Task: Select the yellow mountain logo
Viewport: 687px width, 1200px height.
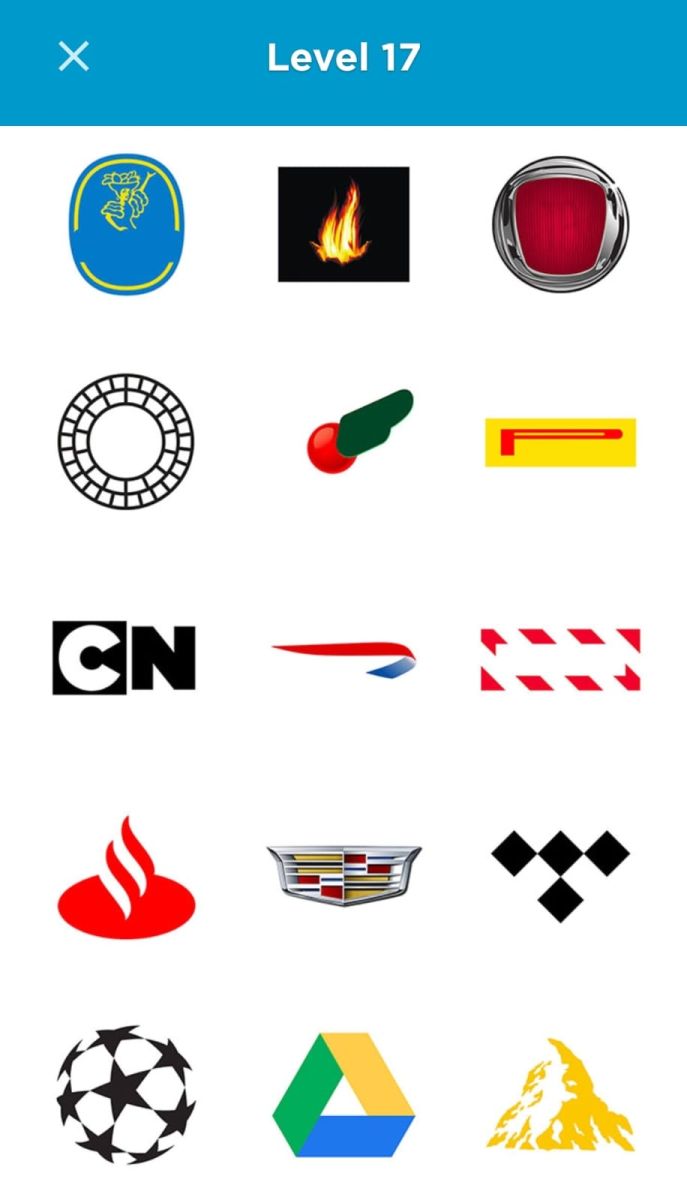Action: click(x=561, y=1094)
